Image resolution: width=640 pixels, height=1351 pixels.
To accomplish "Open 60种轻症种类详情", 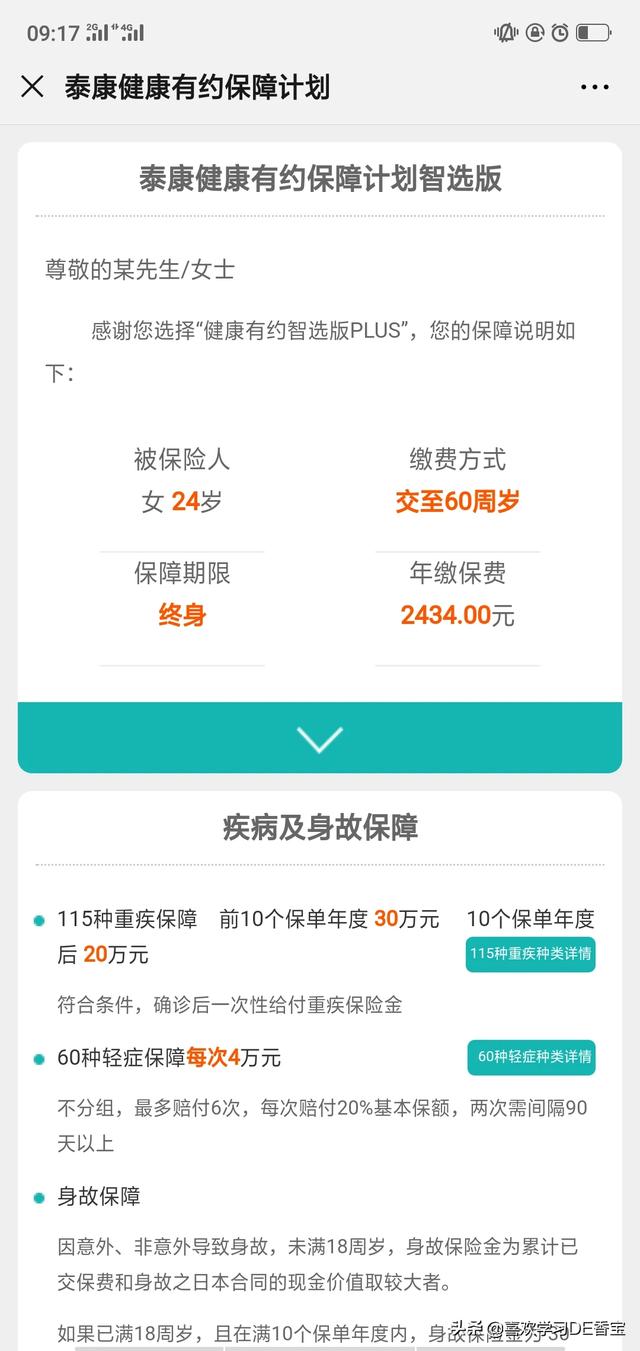I will coord(531,1057).
